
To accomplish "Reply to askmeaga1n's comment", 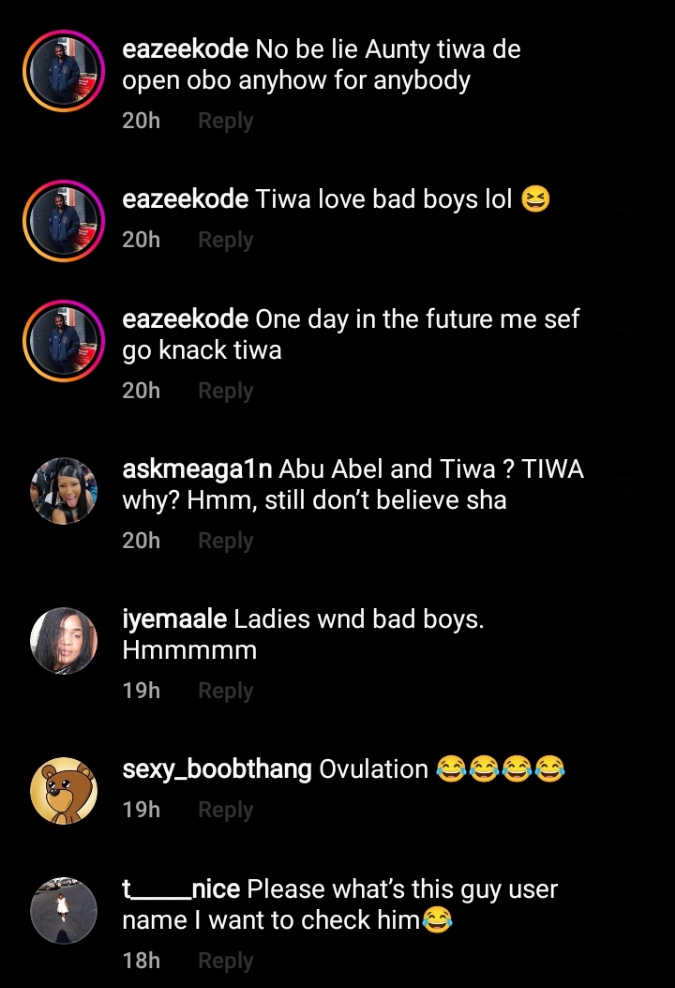I will coord(225,541).
